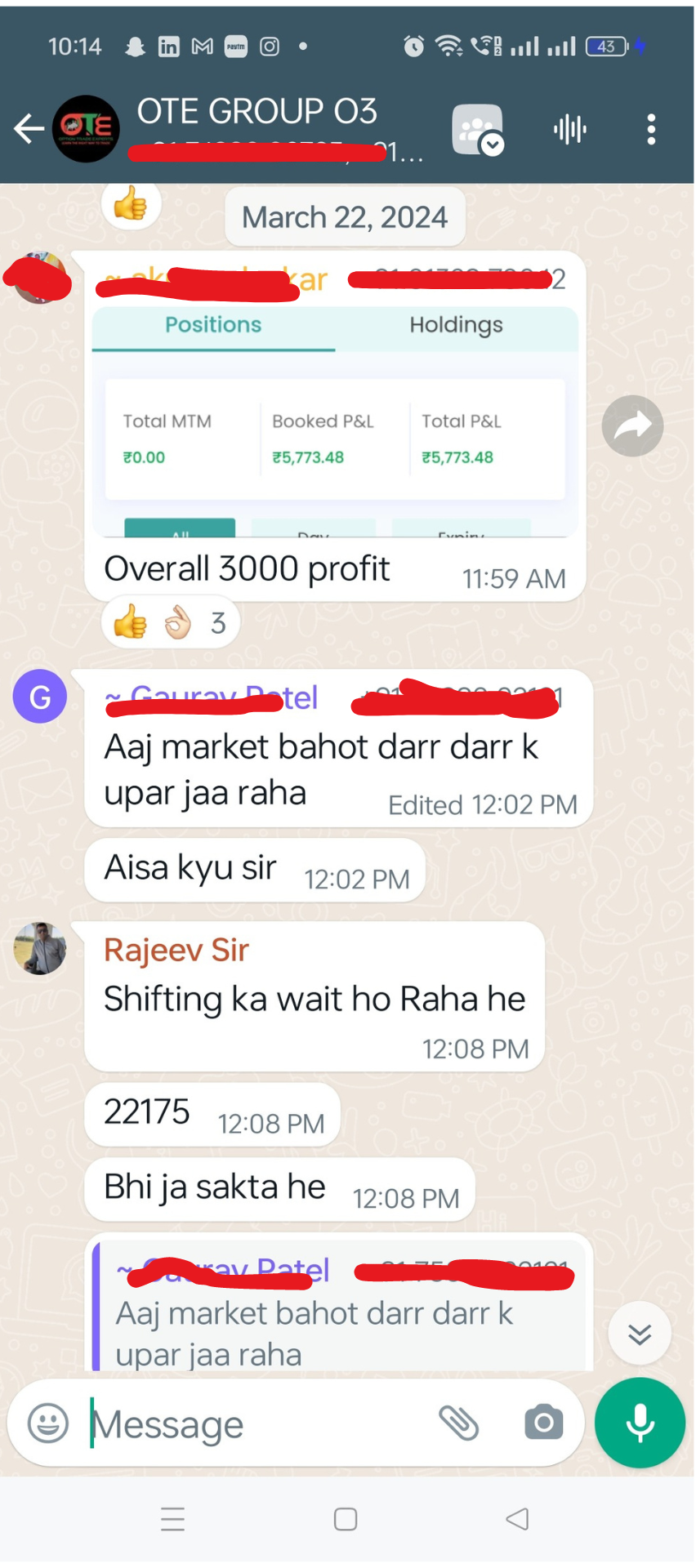Attach a file with the paperclip
This screenshot has height=1568, width=696.
tap(458, 1423)
